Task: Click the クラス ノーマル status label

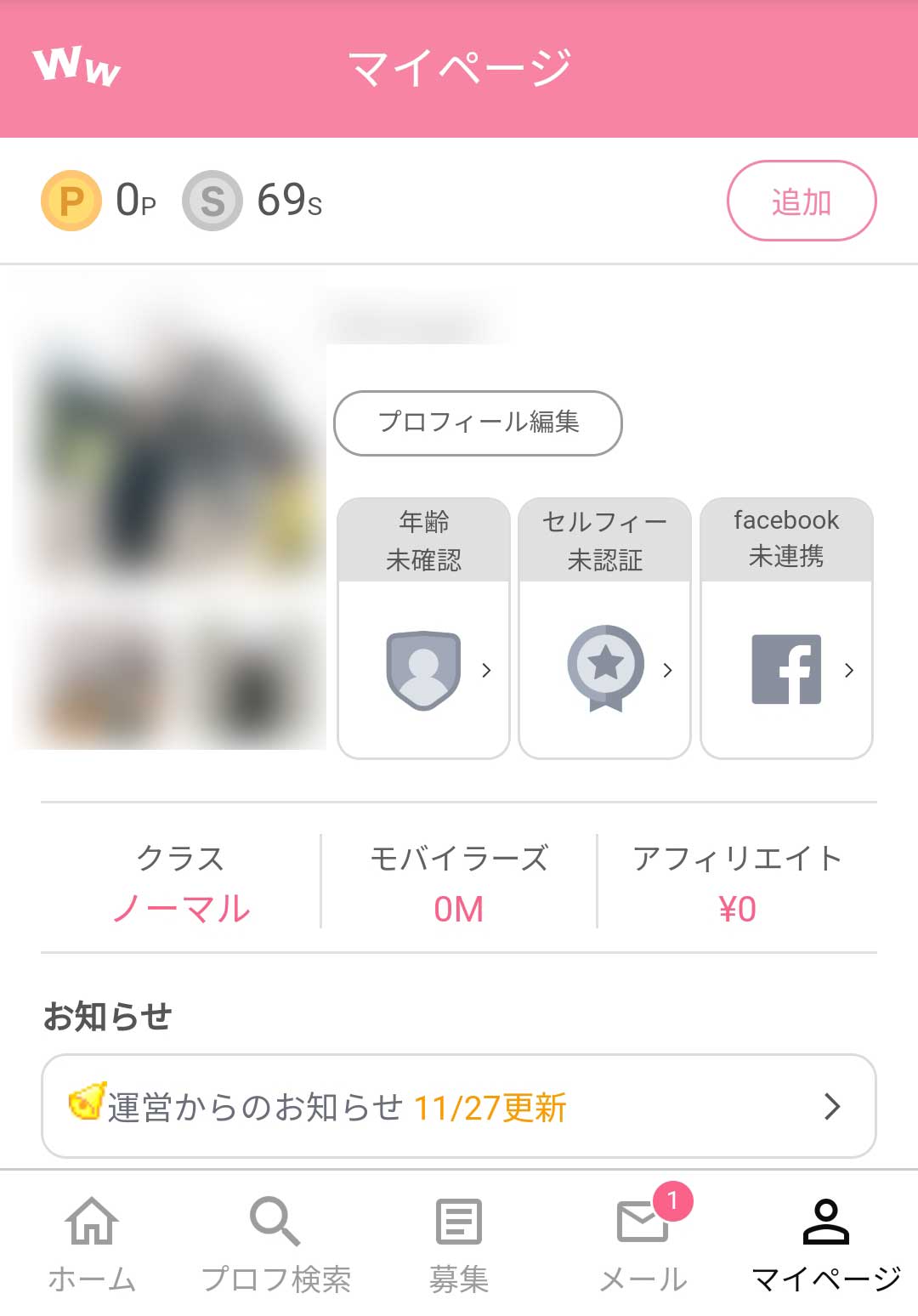Action: [182, 884]
